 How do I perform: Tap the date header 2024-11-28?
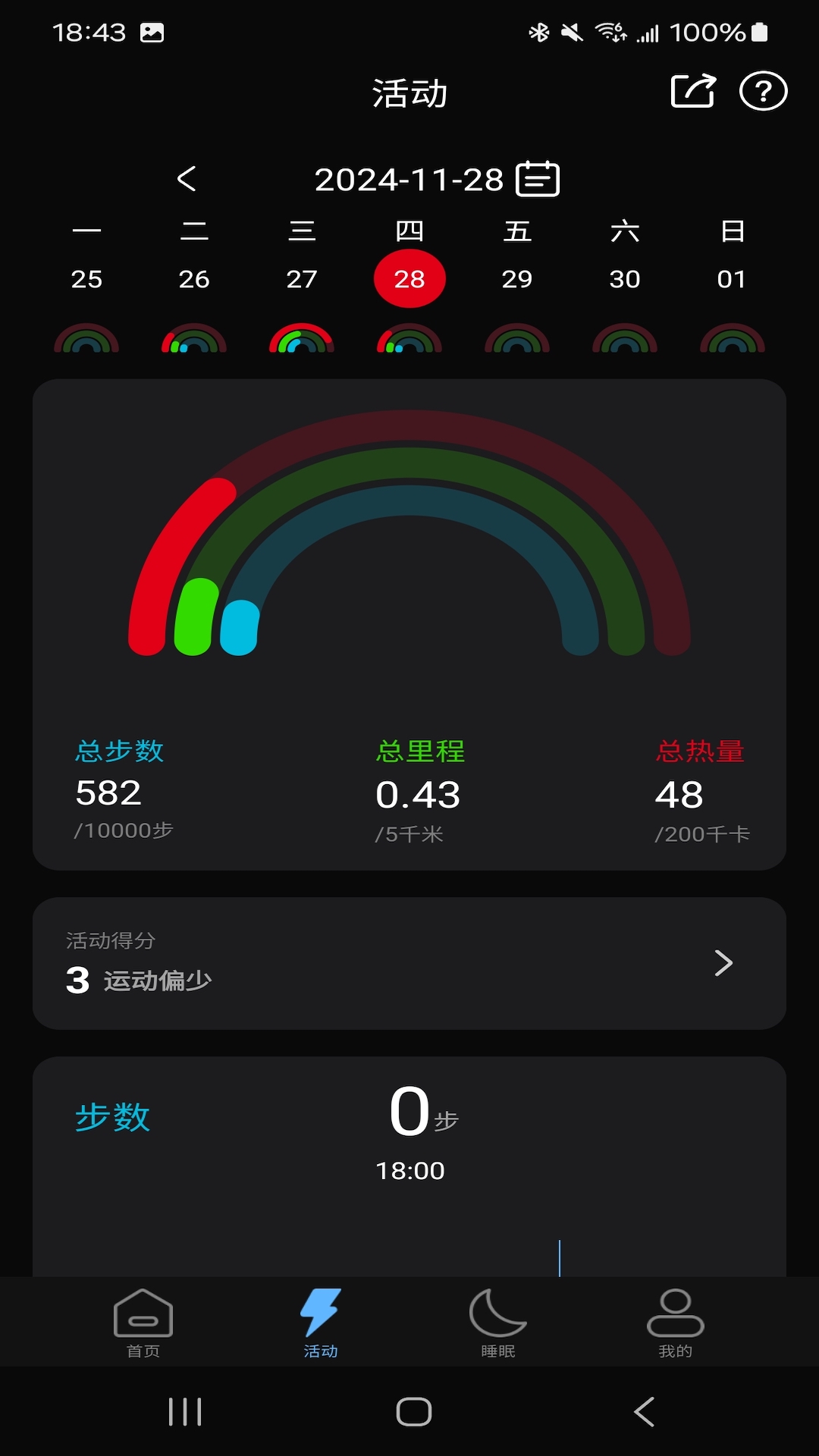click(409, 179)
